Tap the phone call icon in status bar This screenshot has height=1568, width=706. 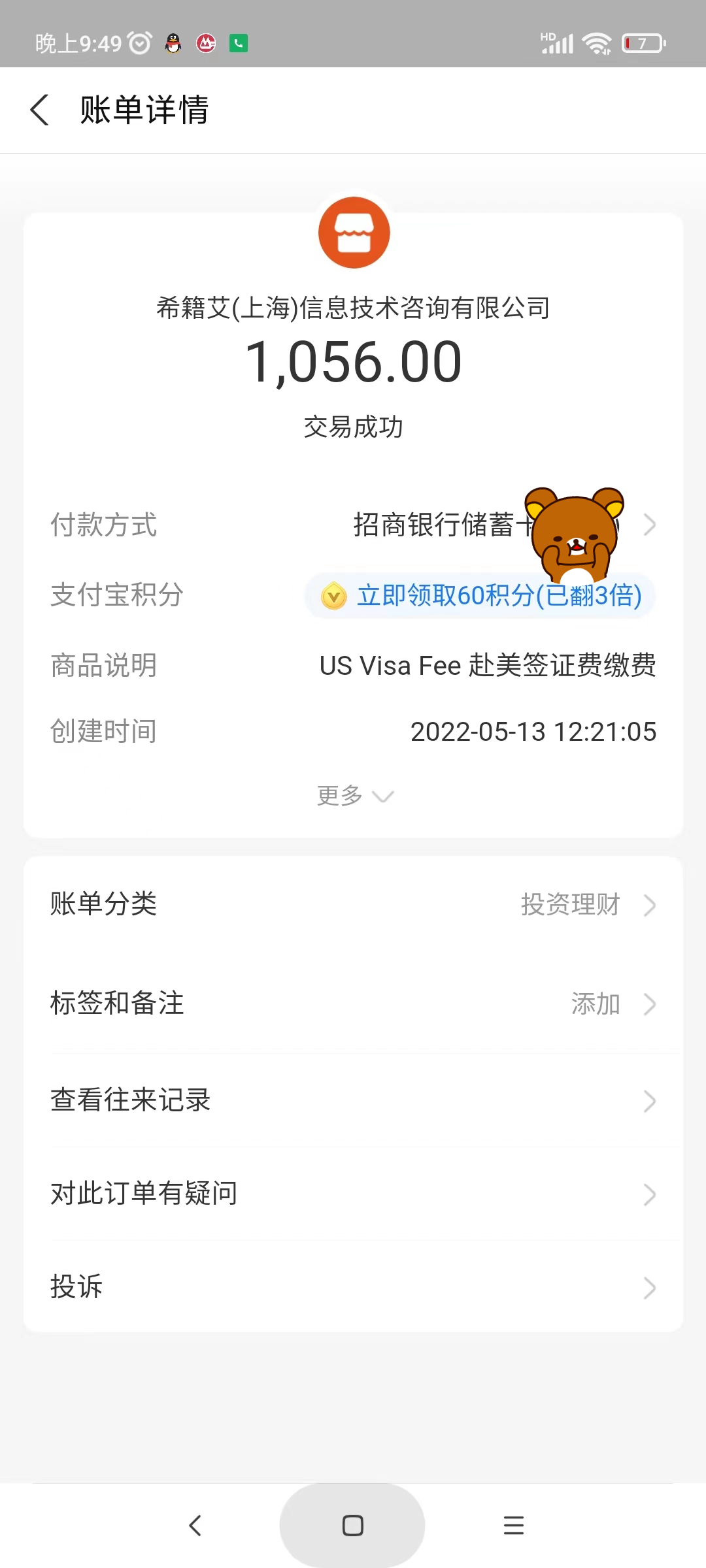coord(239,42)
